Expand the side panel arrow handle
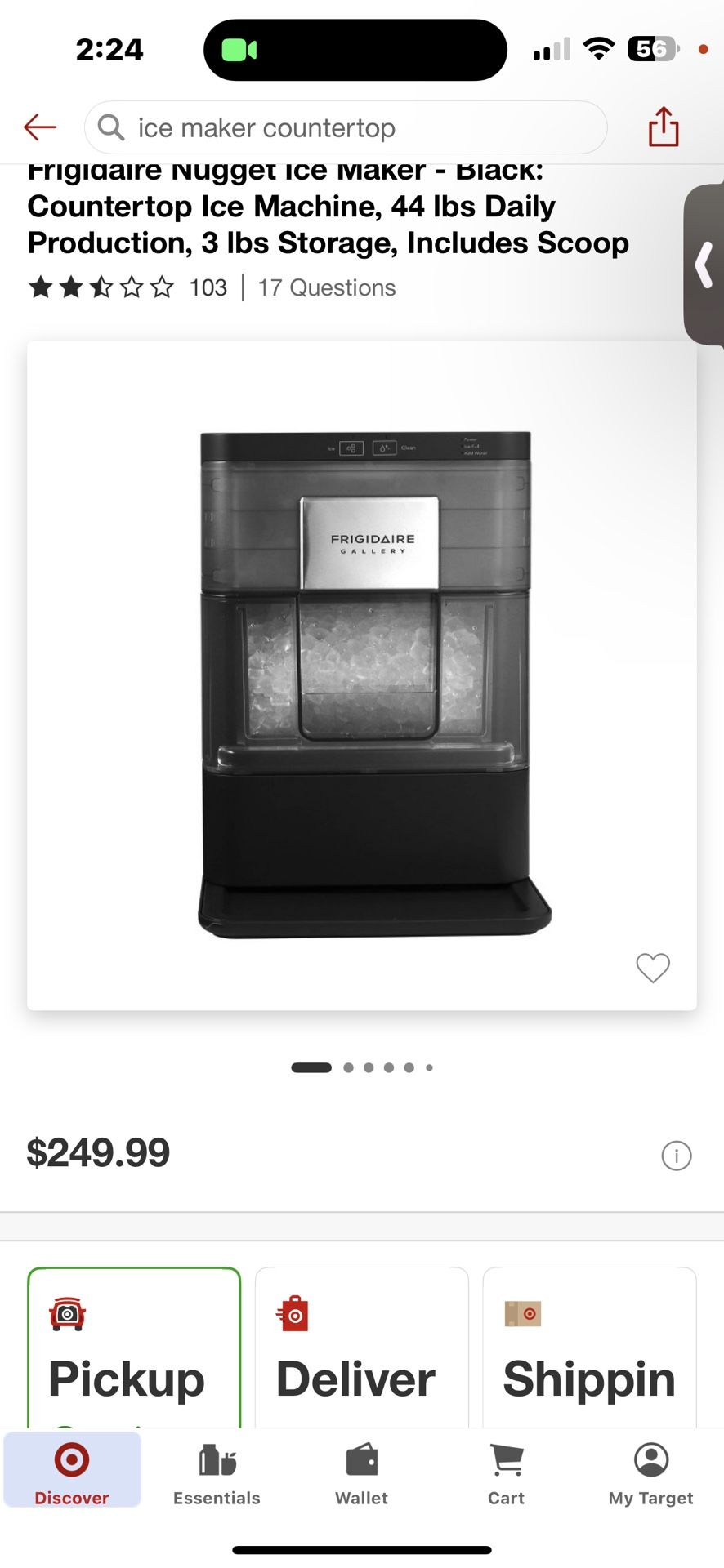 tap(704, 265)
